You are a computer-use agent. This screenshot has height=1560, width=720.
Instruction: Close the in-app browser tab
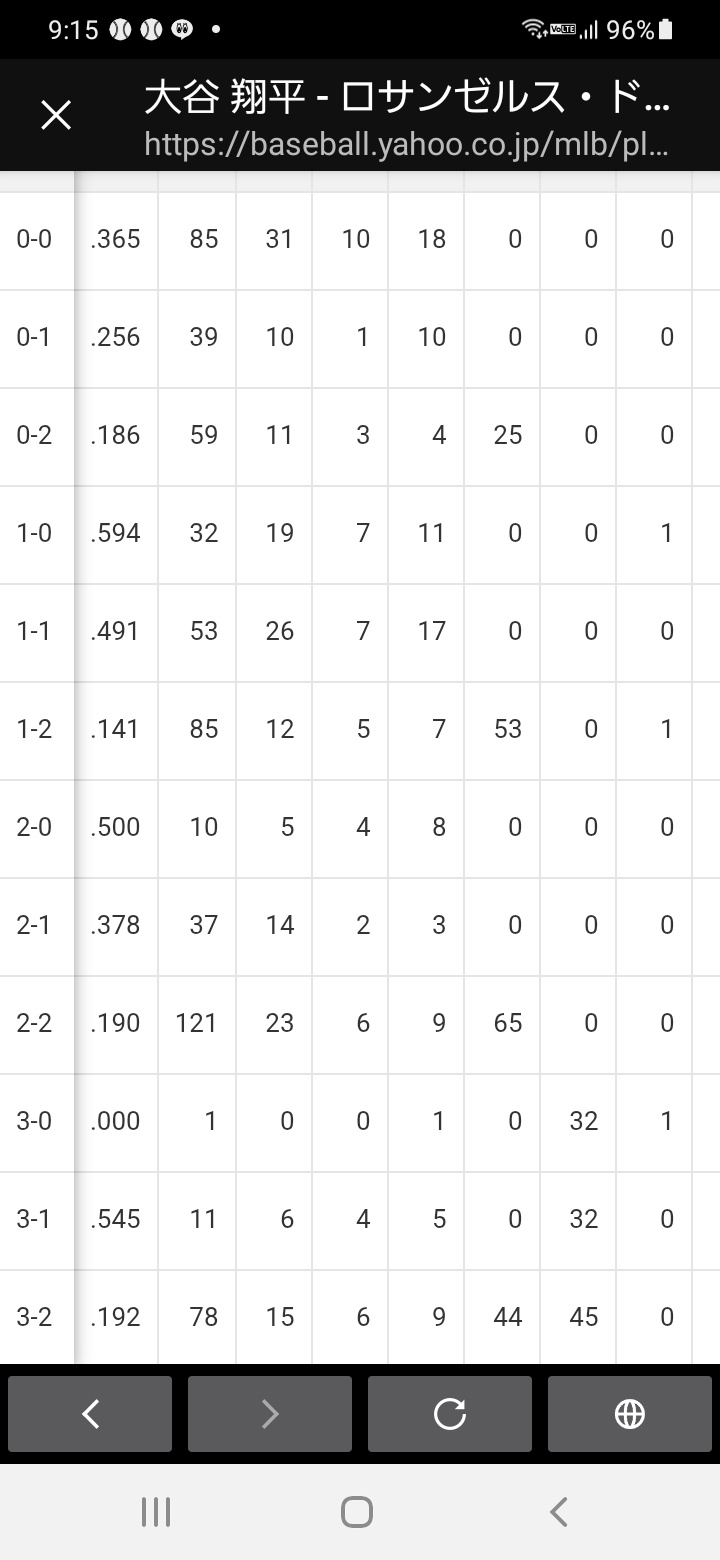pos(56,116)
